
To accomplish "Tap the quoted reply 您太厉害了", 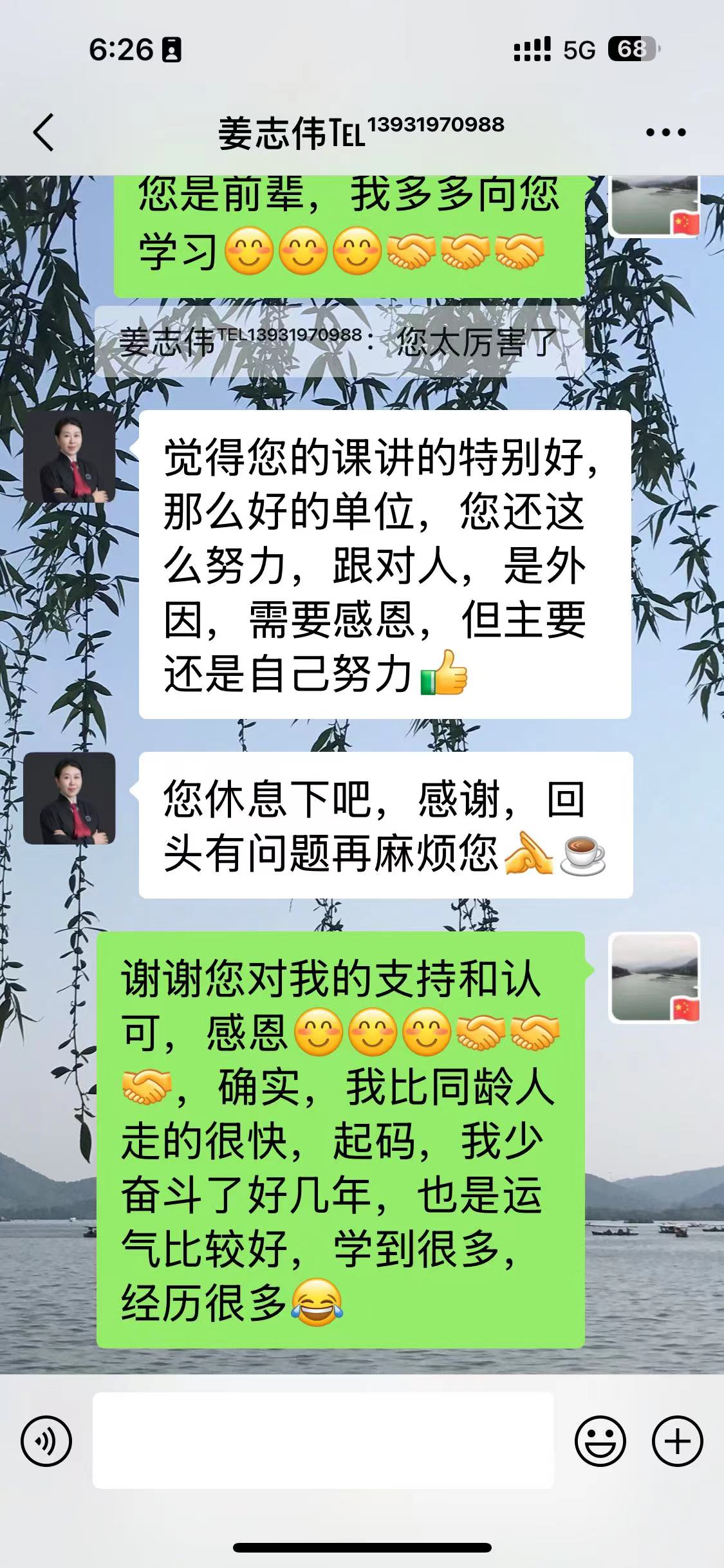I will (x=339, y=341).
